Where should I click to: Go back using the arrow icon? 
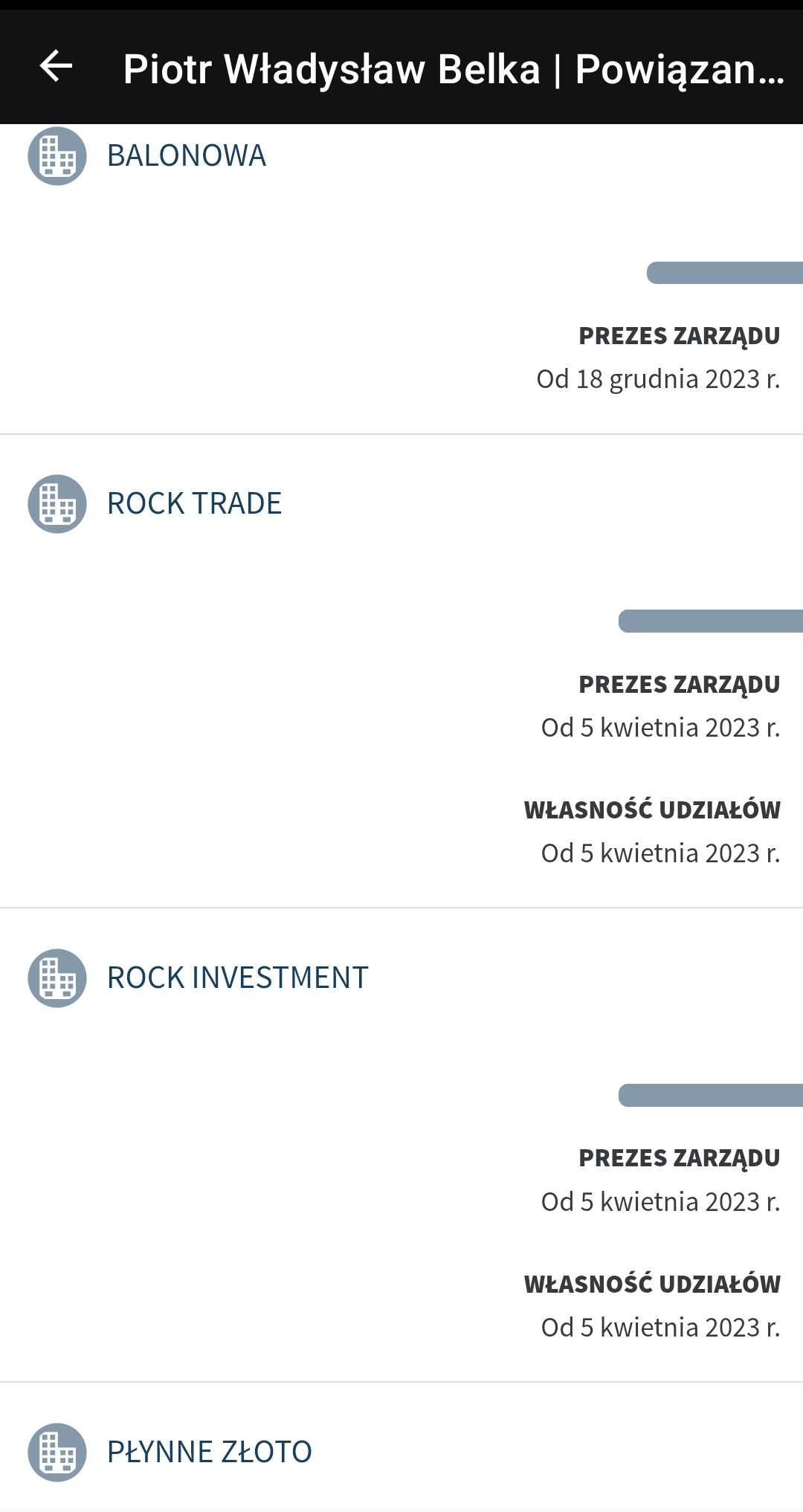tap(56, 67)
